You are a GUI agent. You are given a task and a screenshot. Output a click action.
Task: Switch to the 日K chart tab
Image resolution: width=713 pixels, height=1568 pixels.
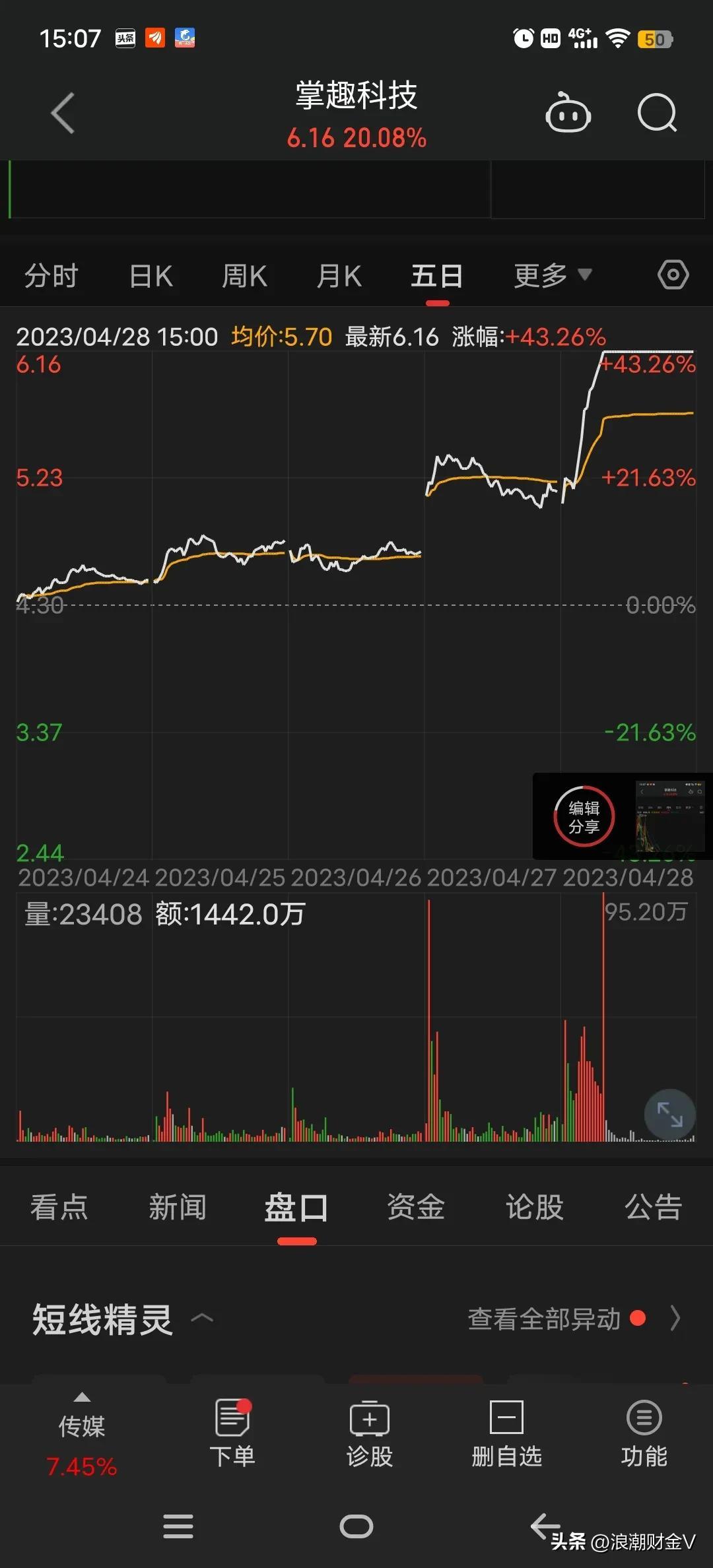(151, 276)
